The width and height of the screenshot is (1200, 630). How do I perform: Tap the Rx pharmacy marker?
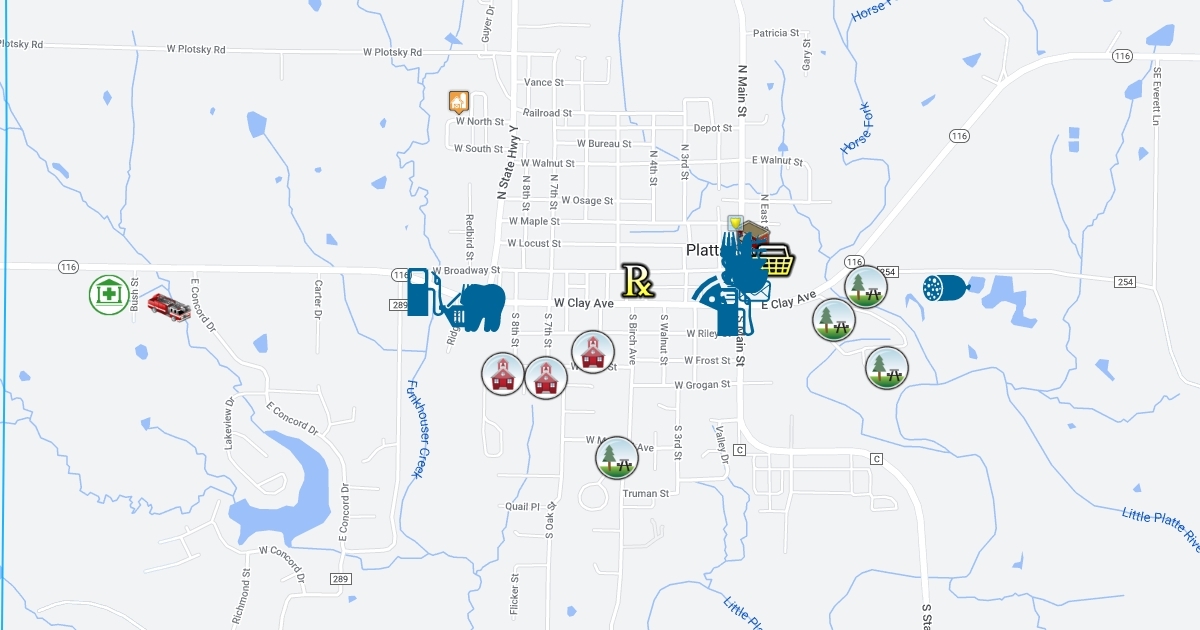[x=637, y=281]
